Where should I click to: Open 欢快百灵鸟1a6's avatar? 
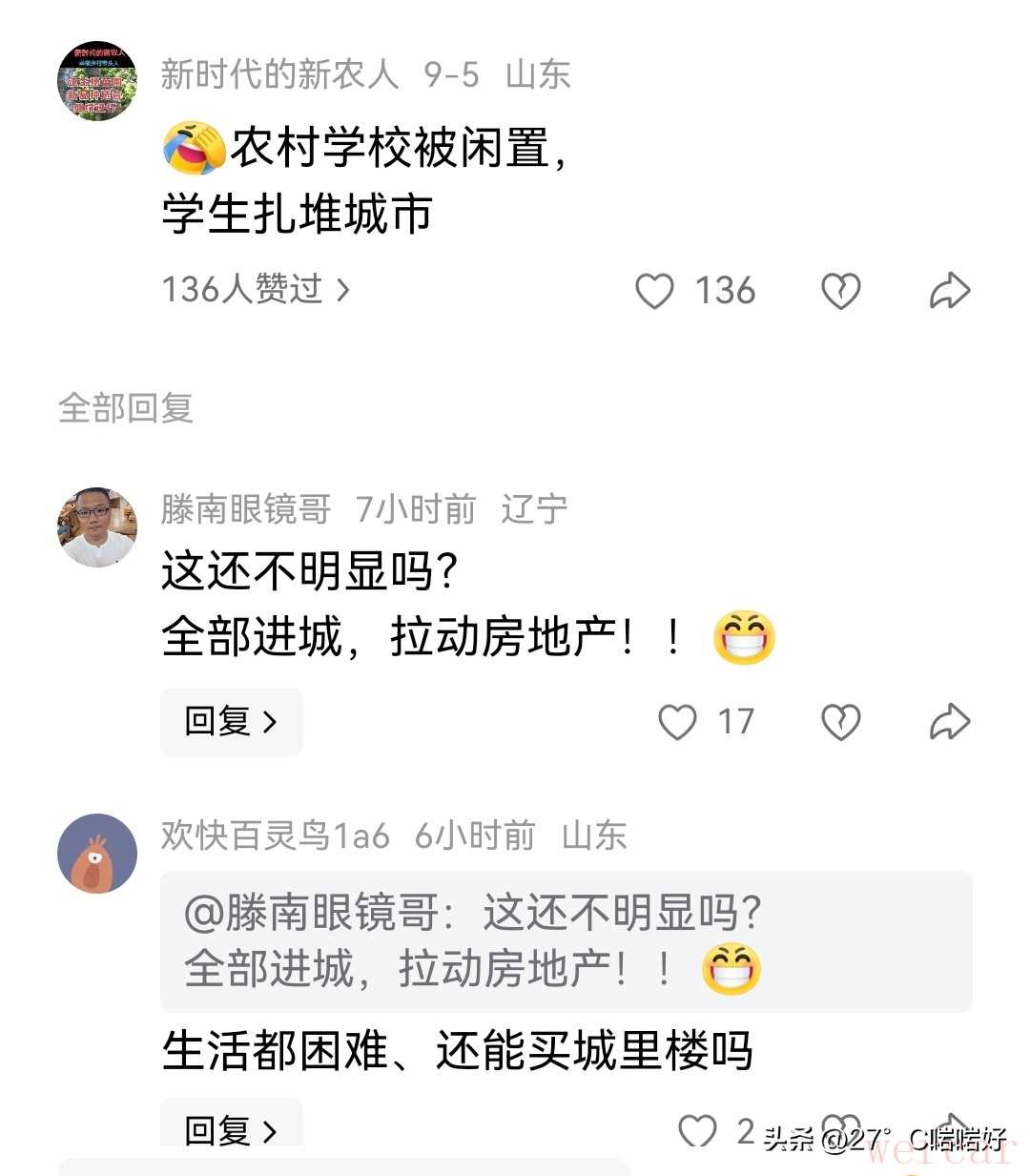[x=96, y=854]
